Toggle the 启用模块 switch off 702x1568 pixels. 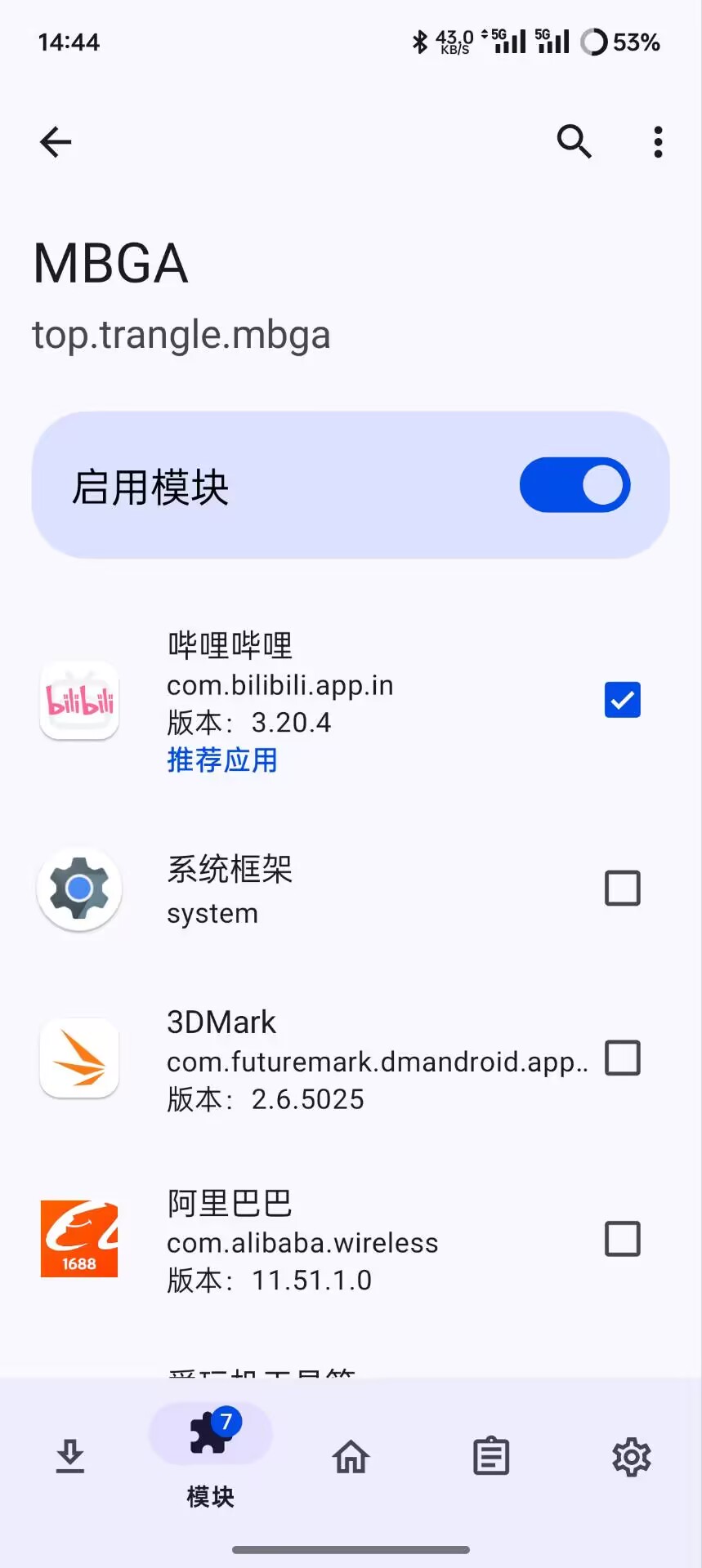575,485
